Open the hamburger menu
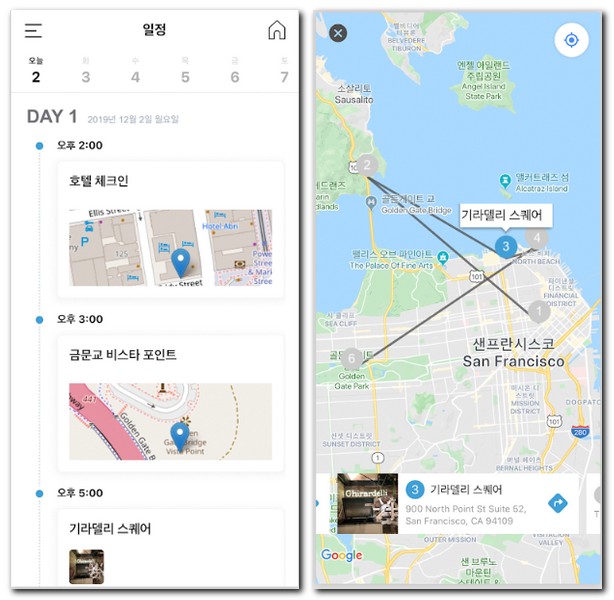The height and width of the screenshot is (600, 614). [x=34, y=31]
